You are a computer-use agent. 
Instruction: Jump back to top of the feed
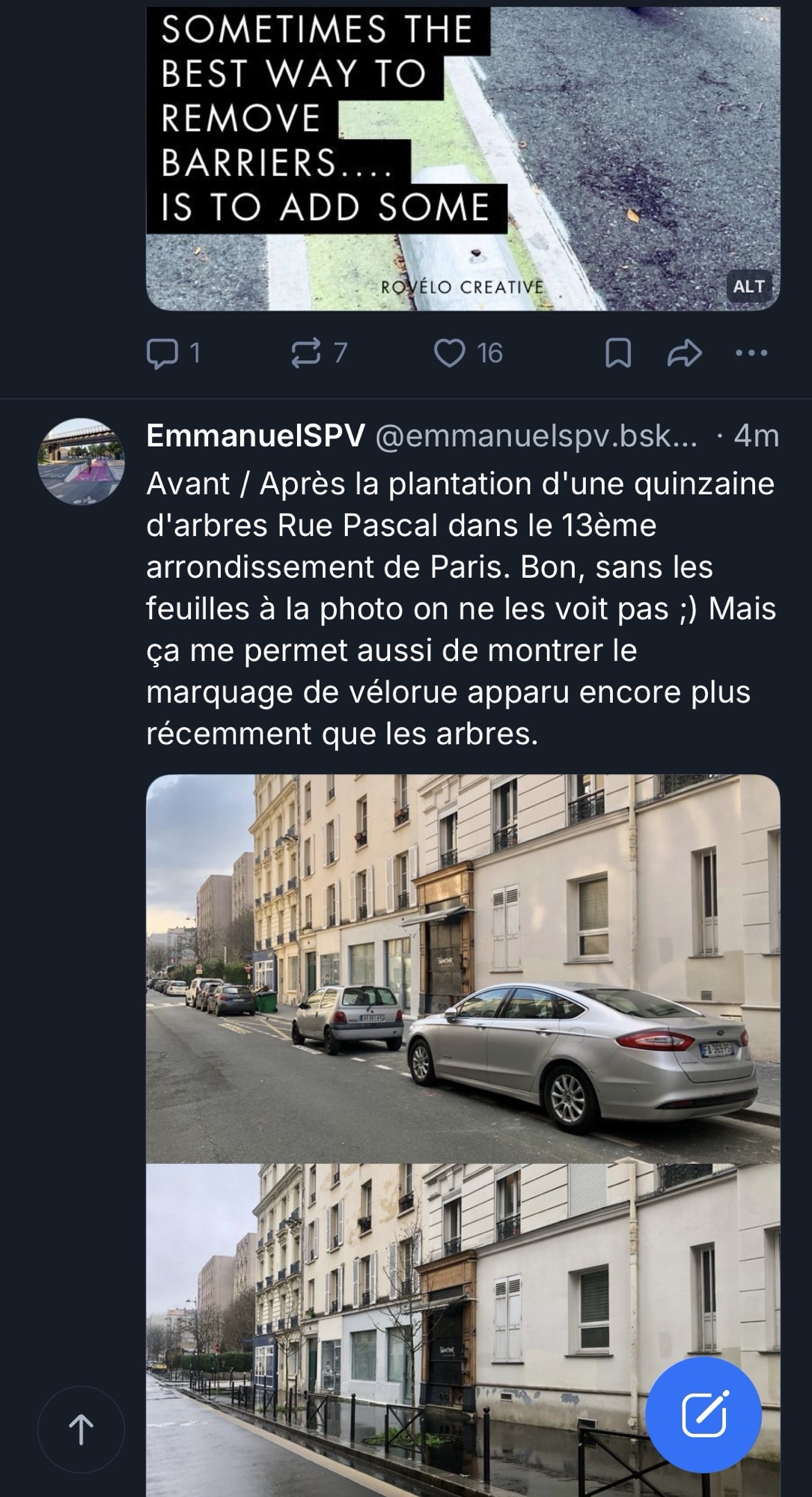[81, 1430]
